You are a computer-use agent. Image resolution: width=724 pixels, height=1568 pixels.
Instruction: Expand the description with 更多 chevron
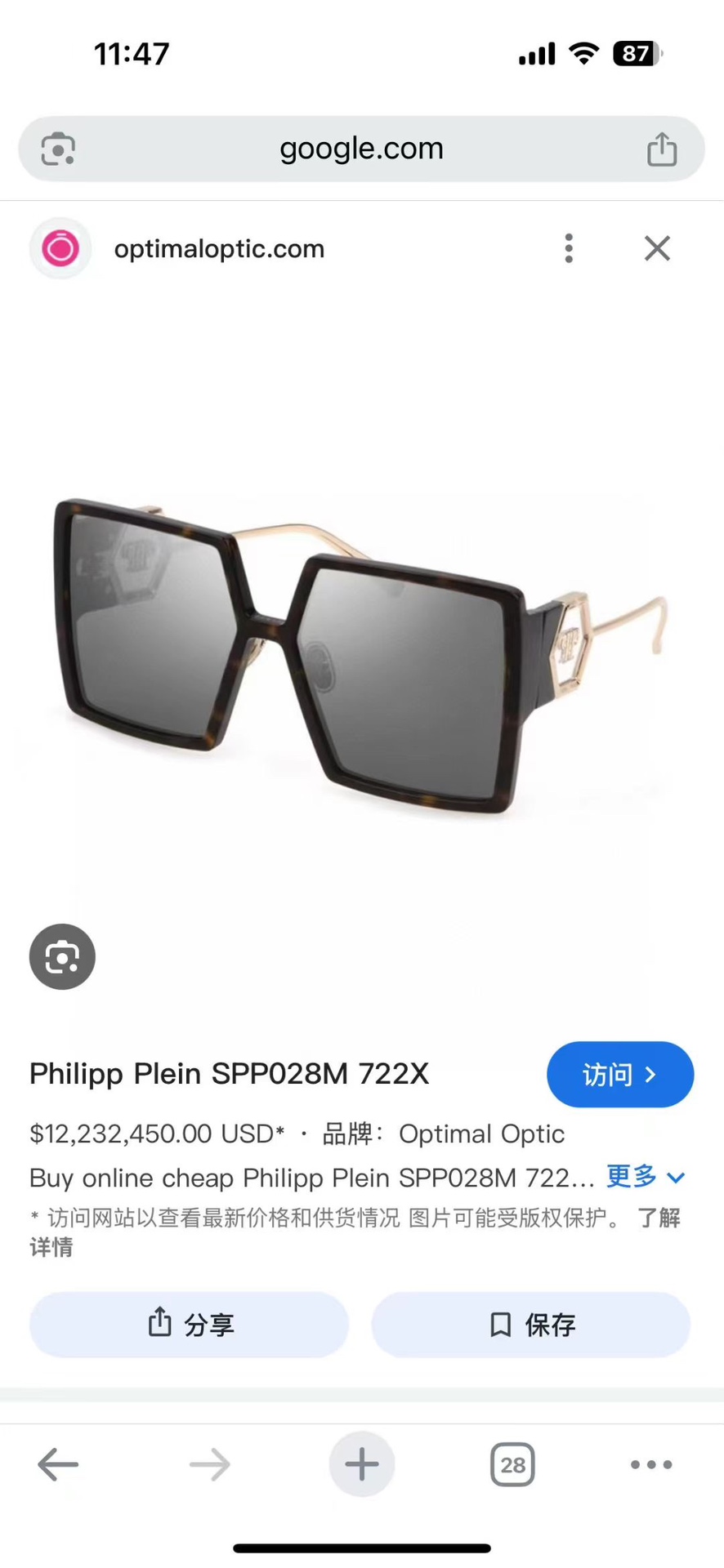point(645,1178)
